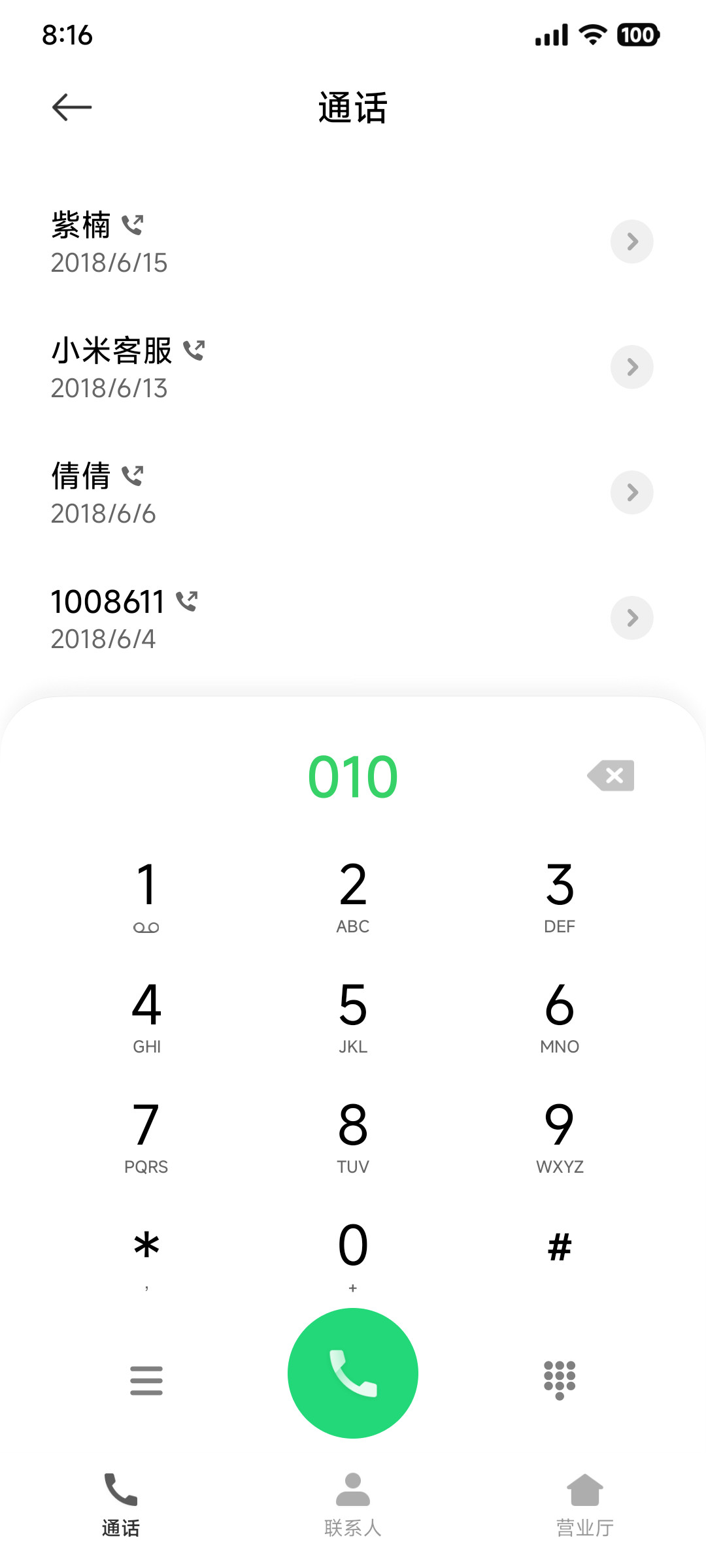Open the dialer menu icon
The height and width of the screenshot is (1568, 706).
[x=146, y=1380]
